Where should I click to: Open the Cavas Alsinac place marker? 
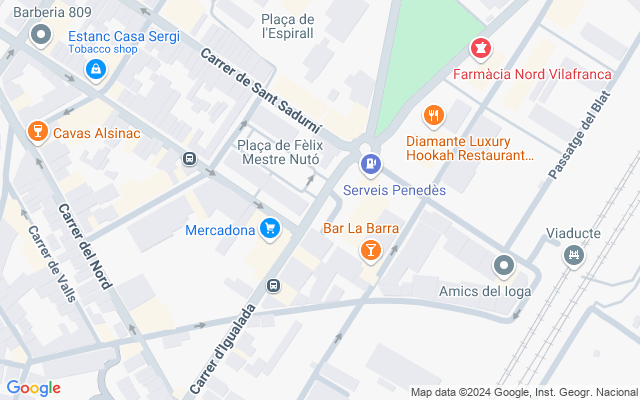tap(37, 132)
